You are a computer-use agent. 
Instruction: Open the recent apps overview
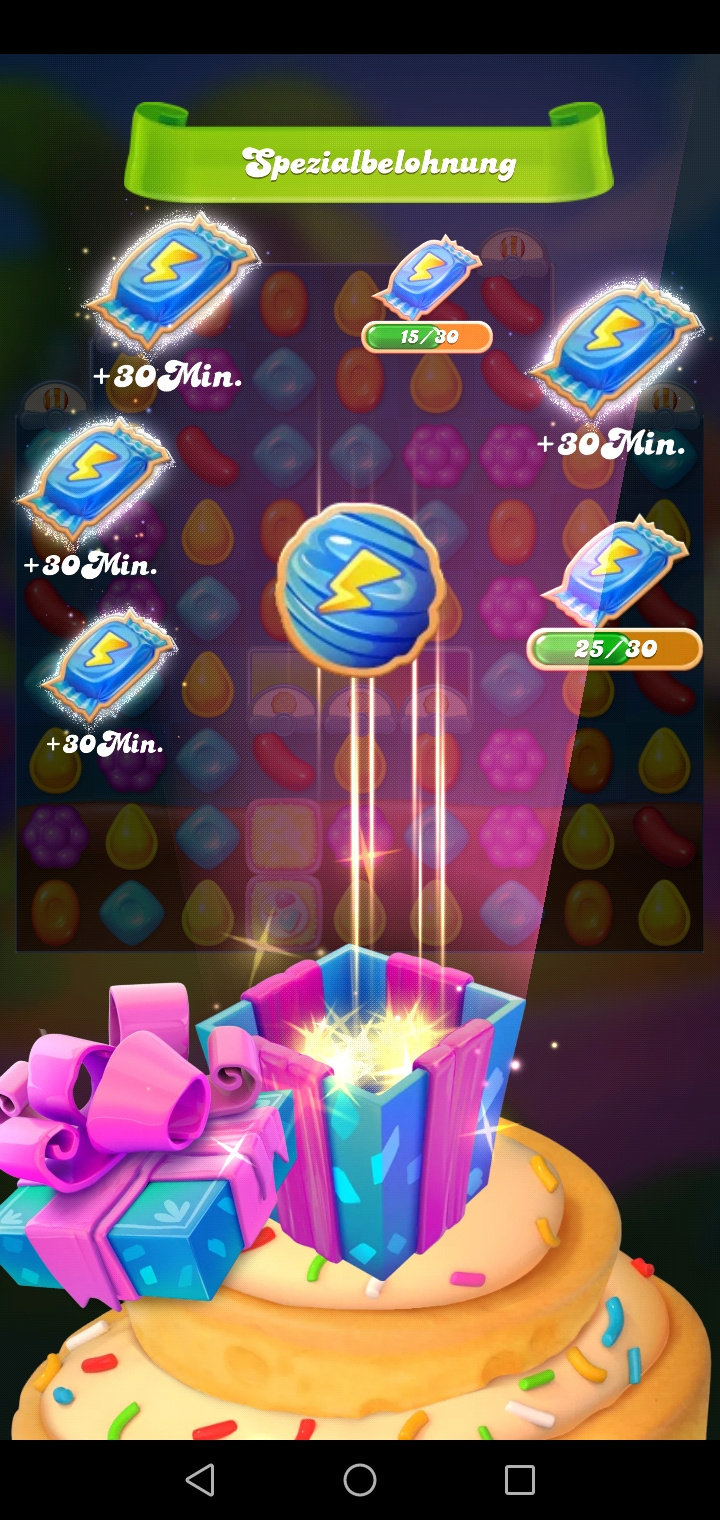520,1480
